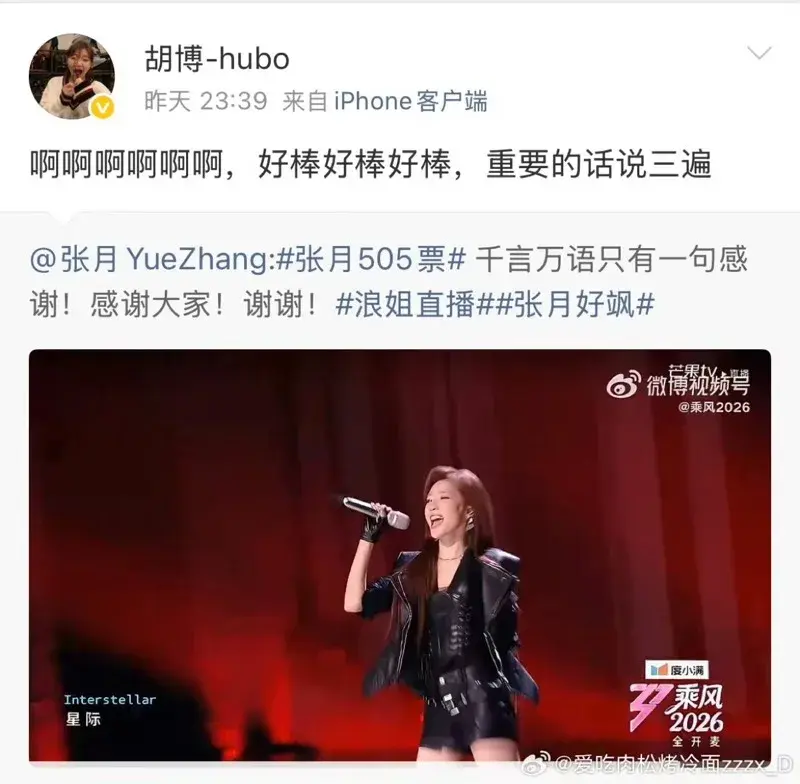Open @张月 YueZhang's profile link

coord(149,259)
